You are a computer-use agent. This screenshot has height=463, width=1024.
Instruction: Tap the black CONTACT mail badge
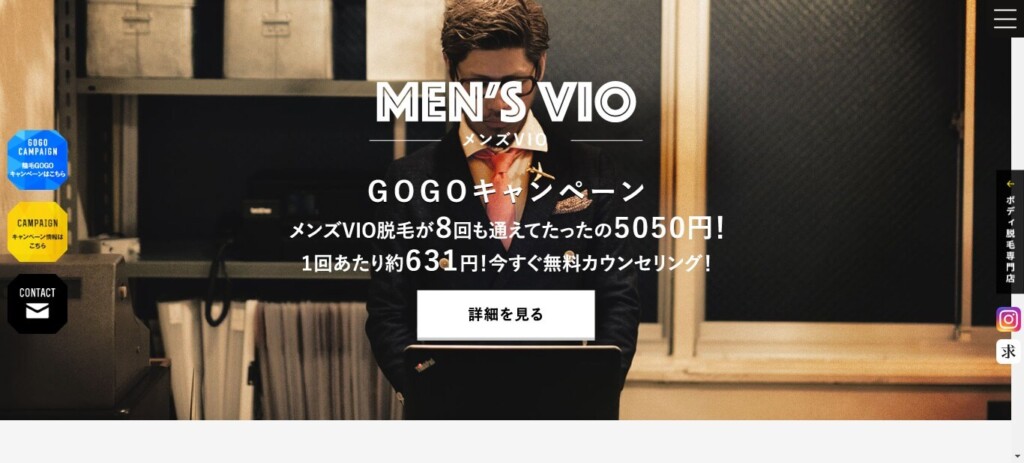click(x=38, y=303)
